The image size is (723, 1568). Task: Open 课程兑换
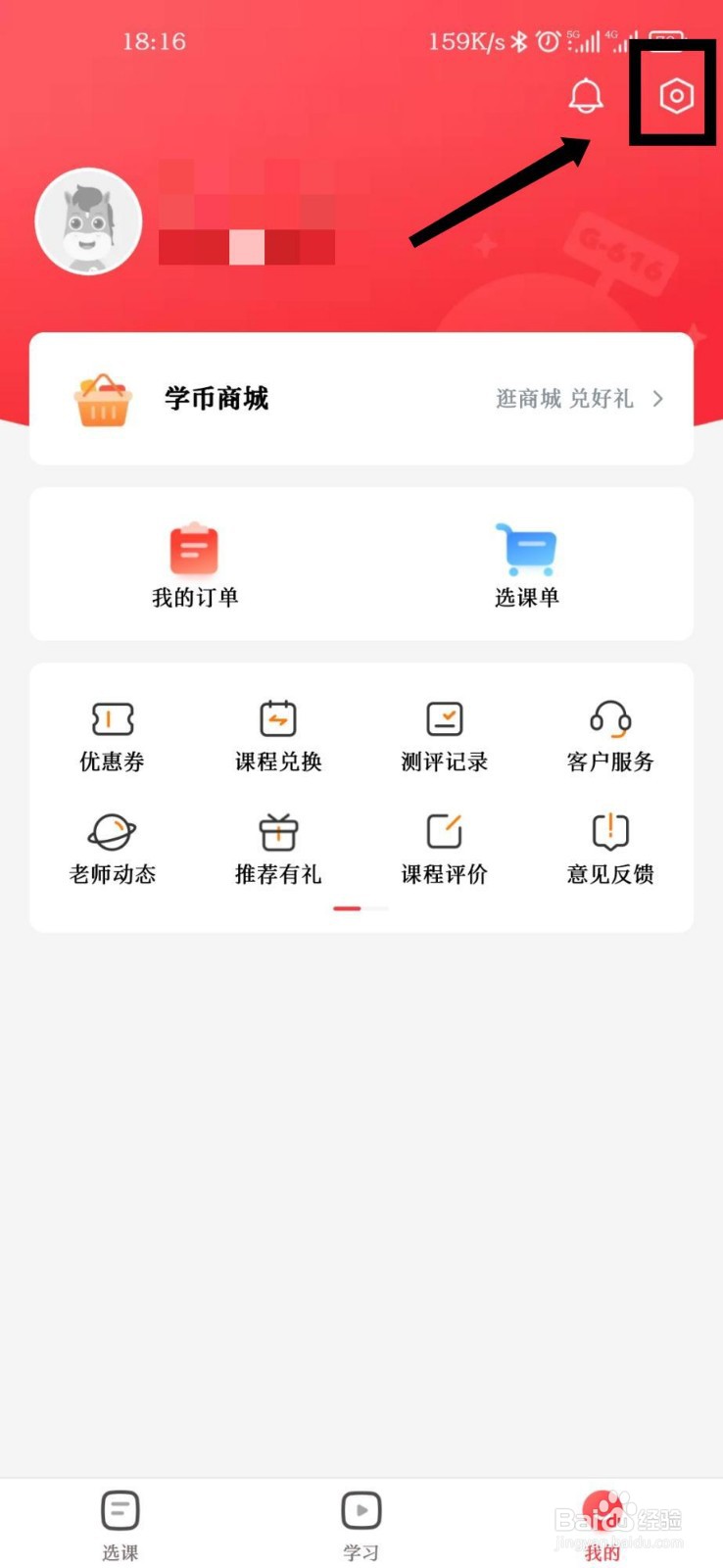(x=278, y=736)
